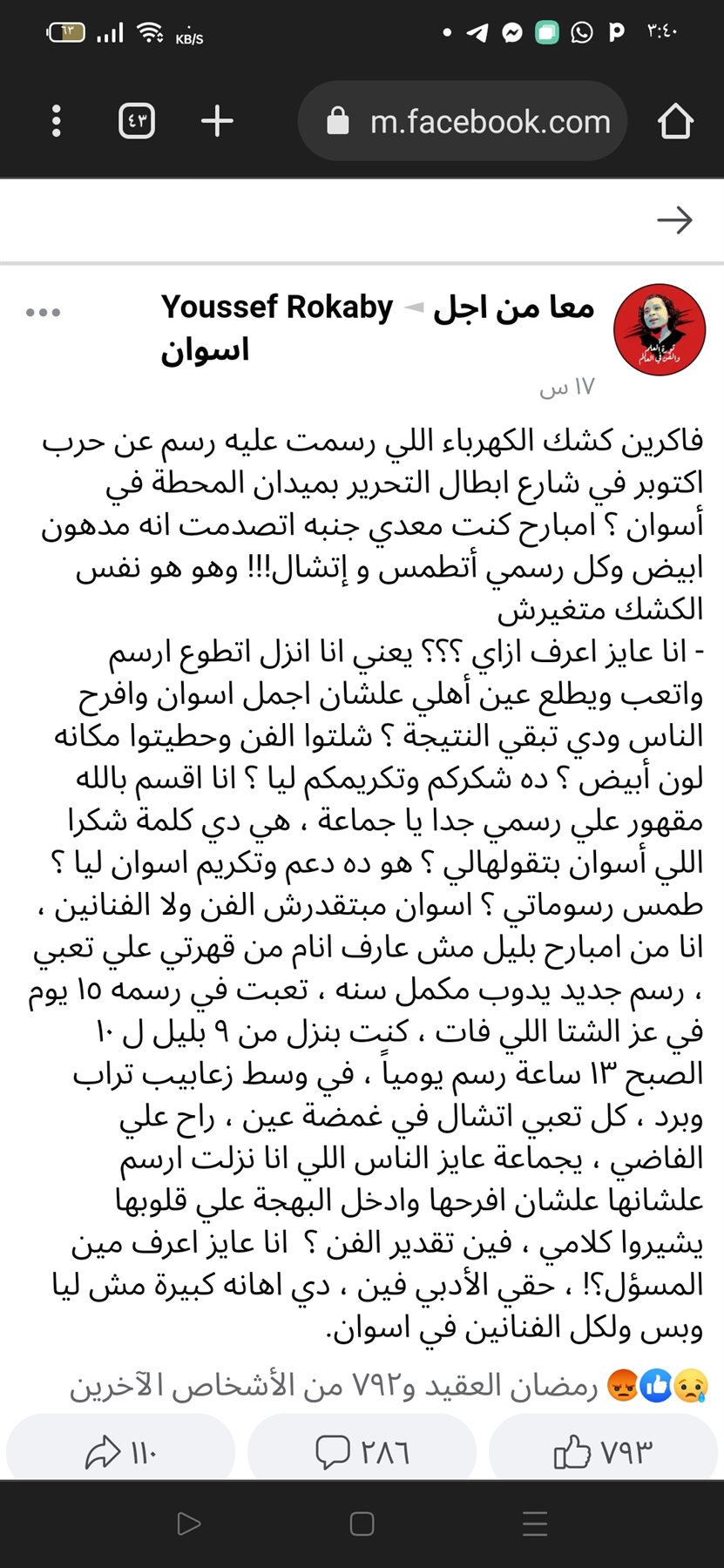724x1568 pixels.
Task: Open the post's three-dot options menu
Action: pos(44,312)
